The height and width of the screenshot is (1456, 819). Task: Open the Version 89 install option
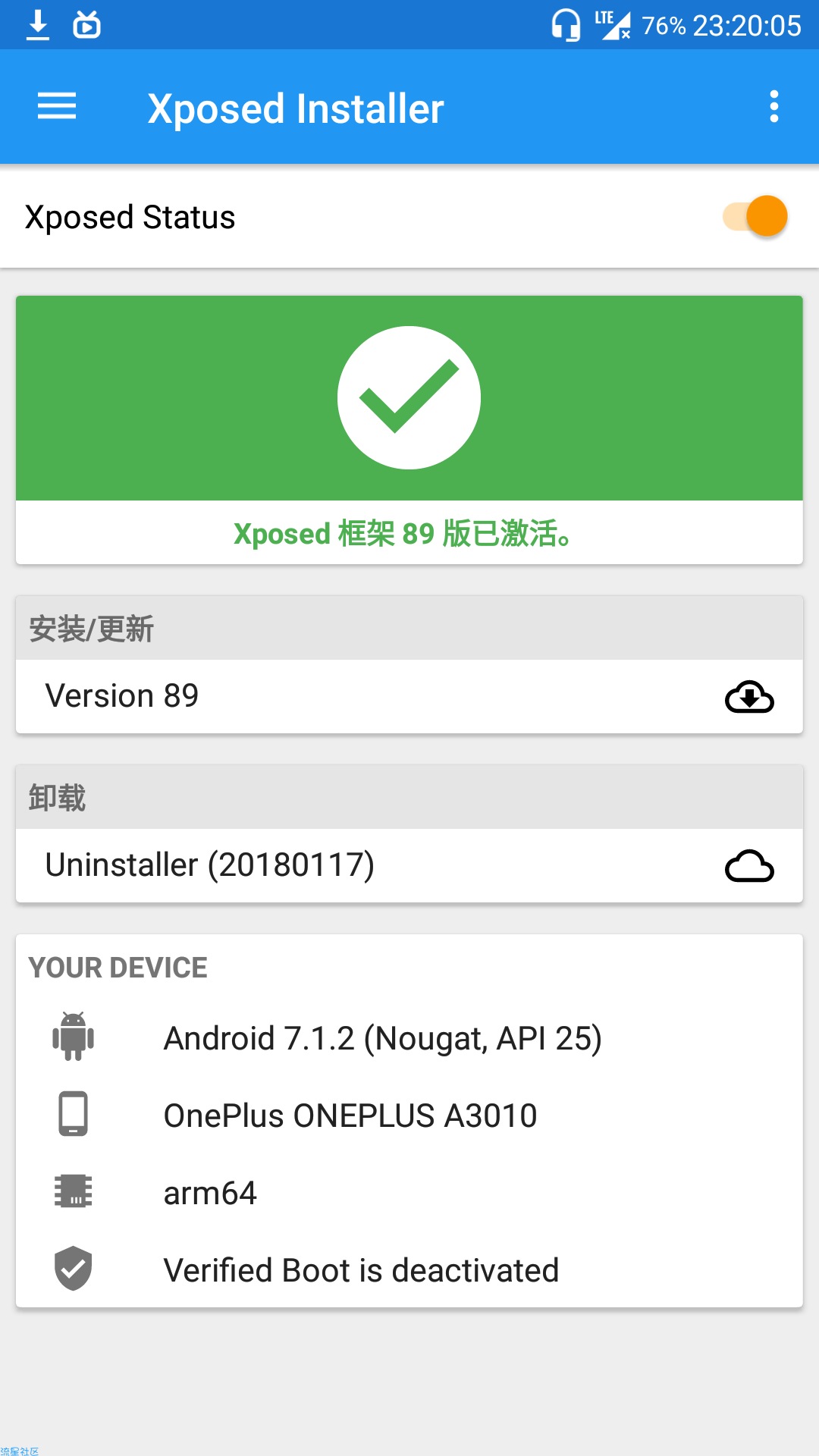[409, 696]
